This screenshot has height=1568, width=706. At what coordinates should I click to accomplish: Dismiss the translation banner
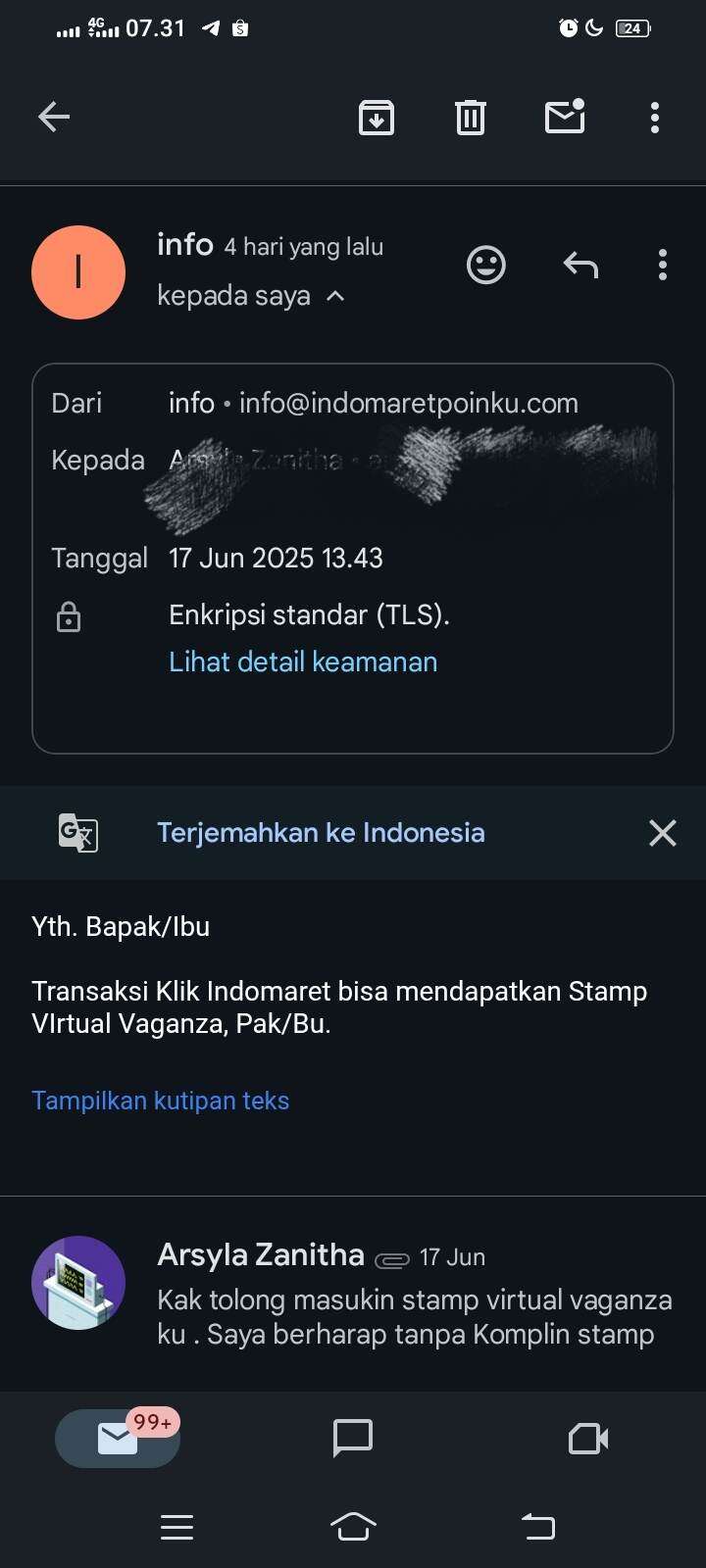[663, 833]
